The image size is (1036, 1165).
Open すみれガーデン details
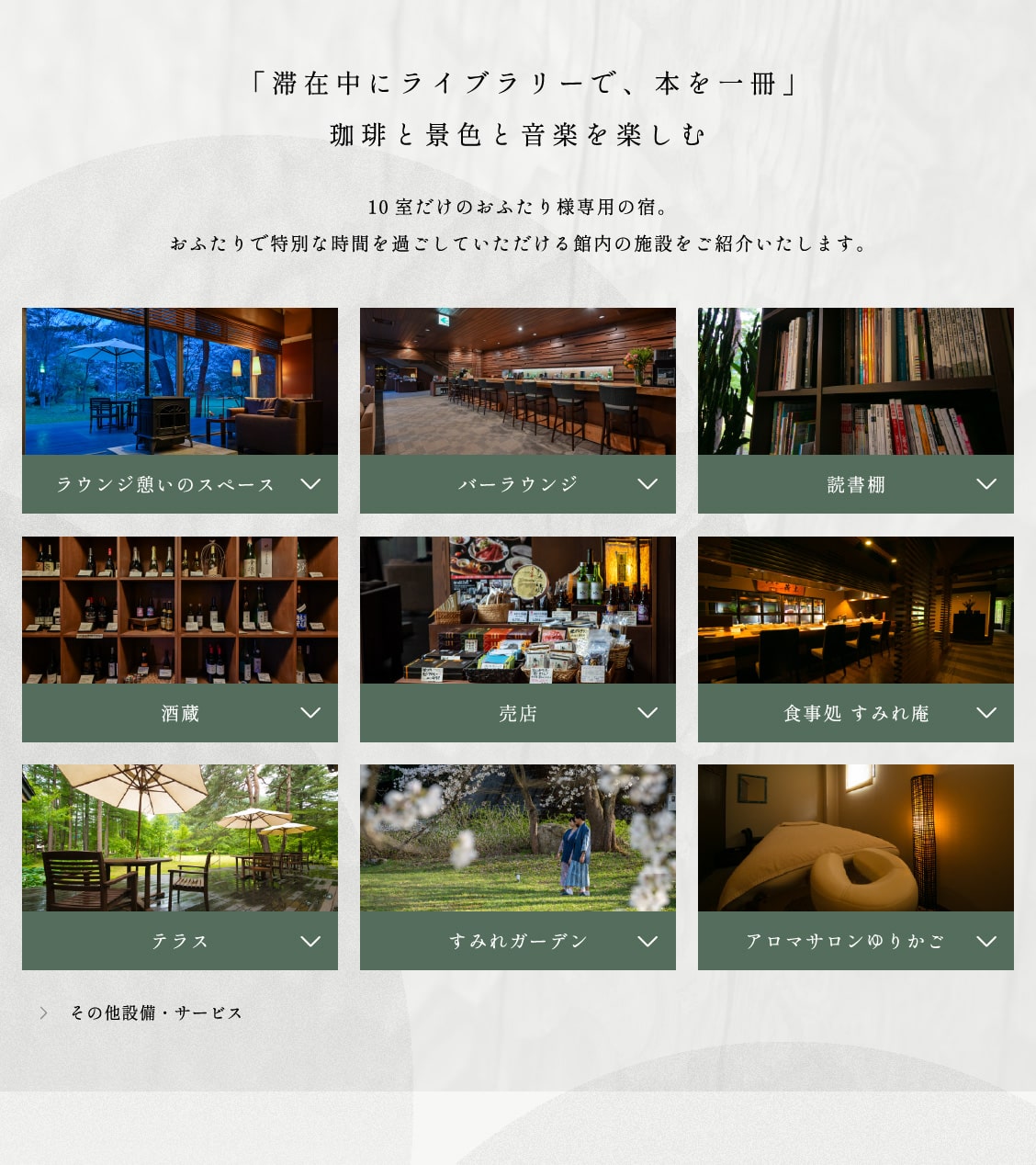(x=518, y=941)
